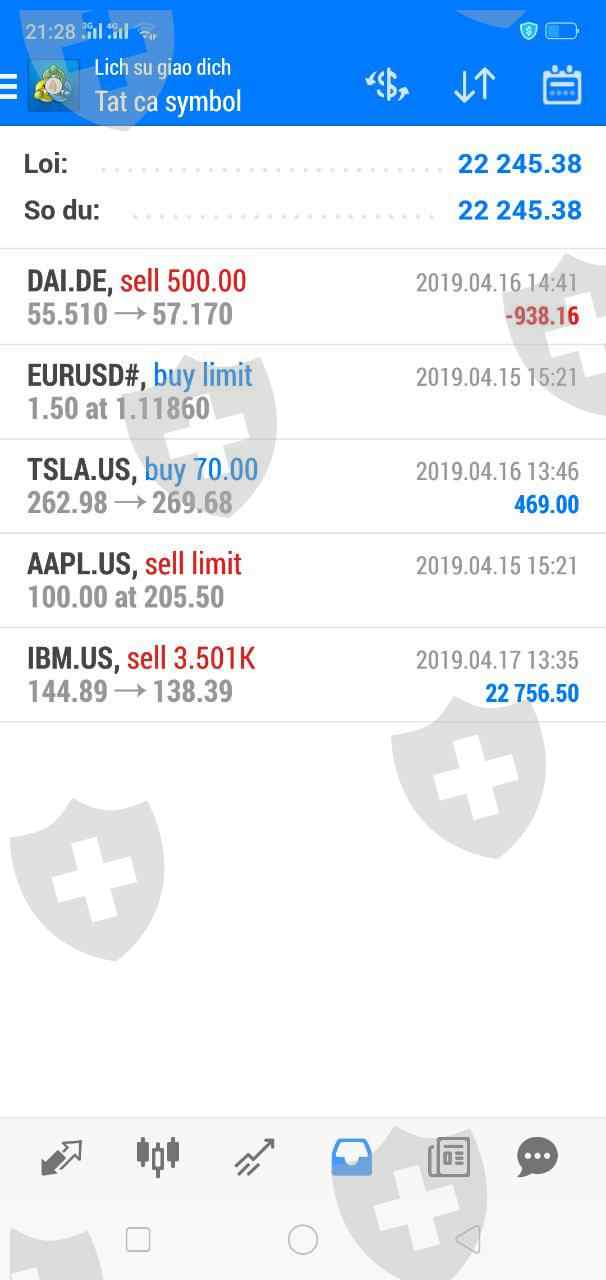Switch to the news tab
The height and width of the screenshot is (1280, 606).
[x=448, y=1157]
